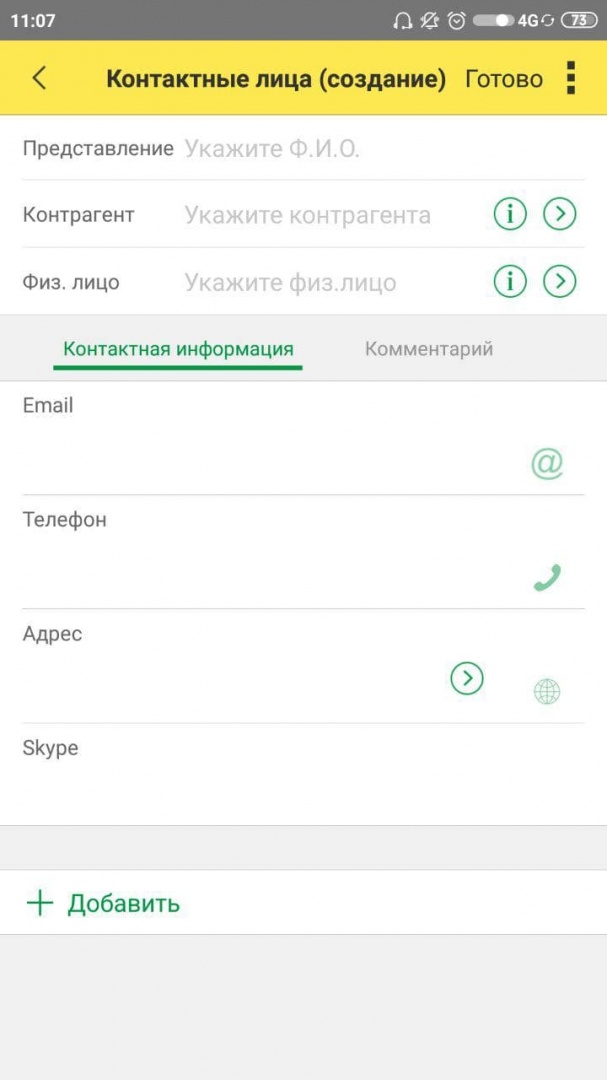Focus the Контрагент input field

click(330, 215)
